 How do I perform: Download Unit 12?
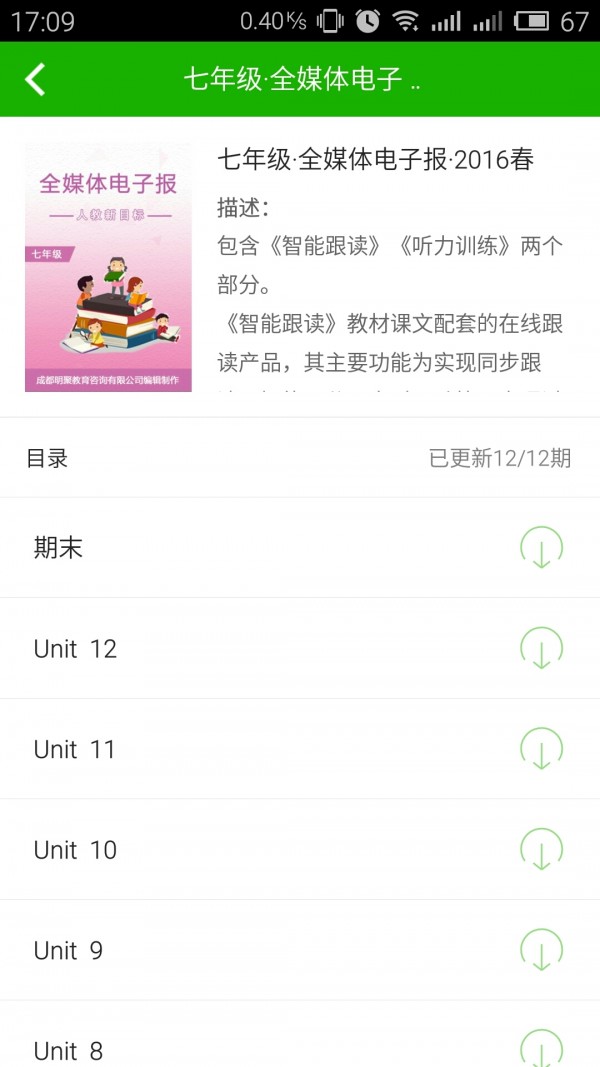click(541, 648)
